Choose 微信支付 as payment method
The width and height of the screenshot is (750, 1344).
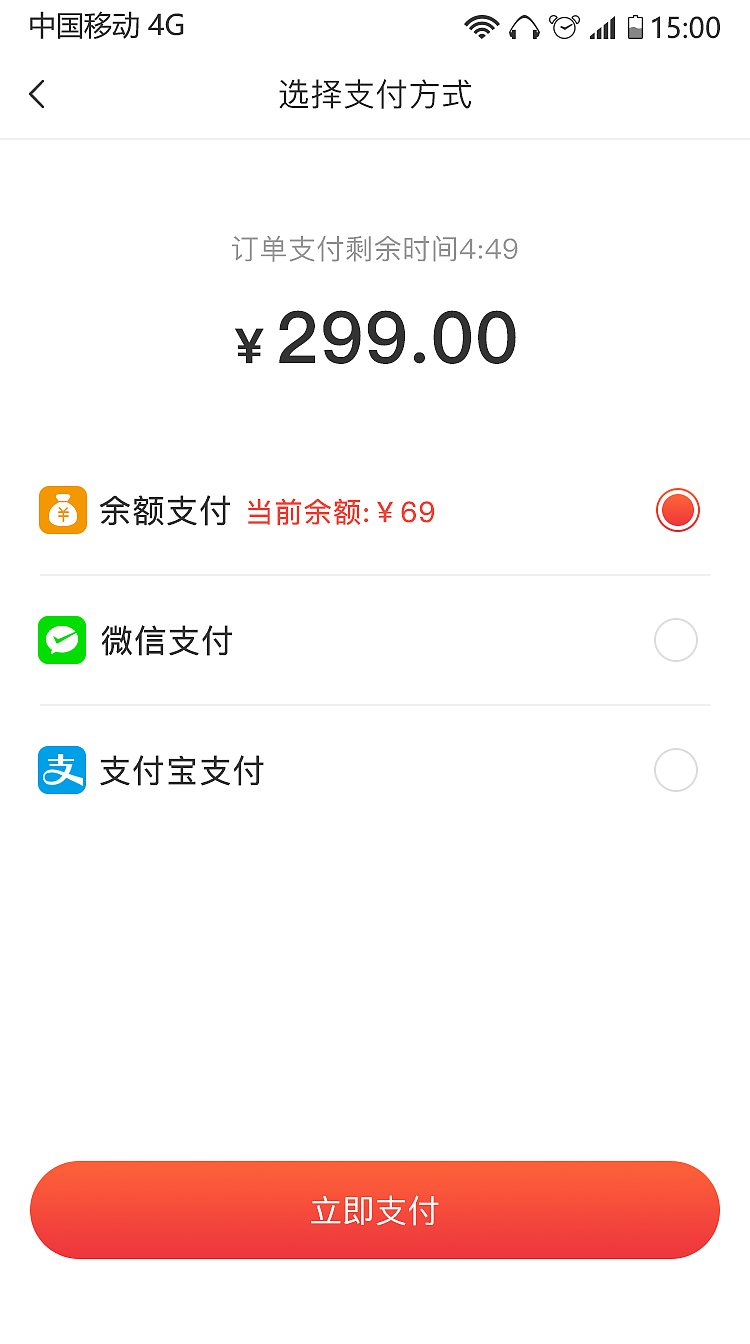[675, 640]
